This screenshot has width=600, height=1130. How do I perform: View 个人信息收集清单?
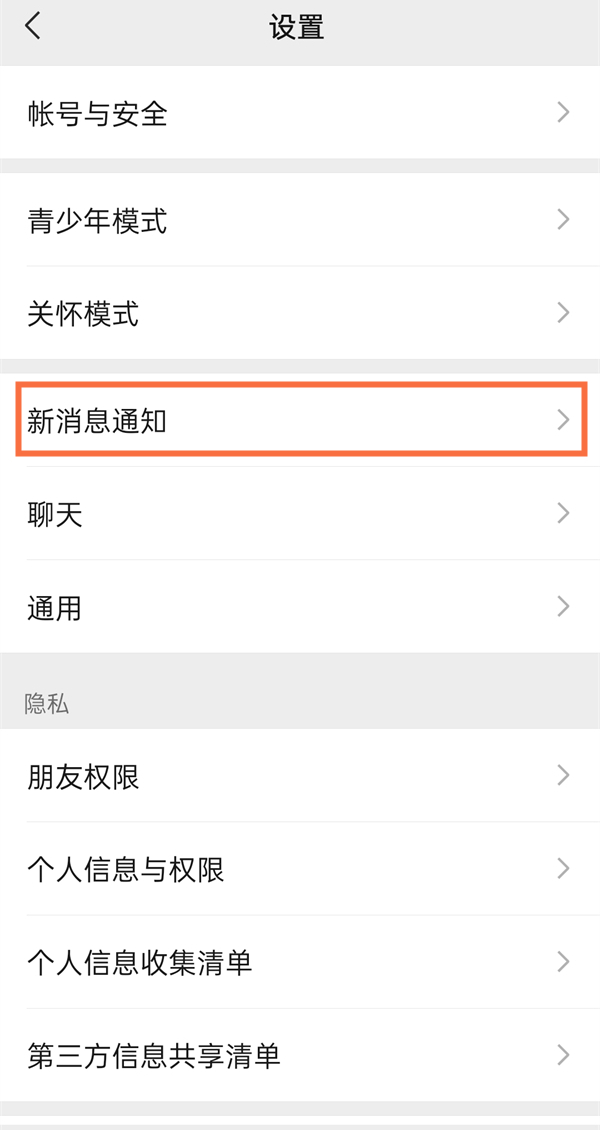coord(300,962)
